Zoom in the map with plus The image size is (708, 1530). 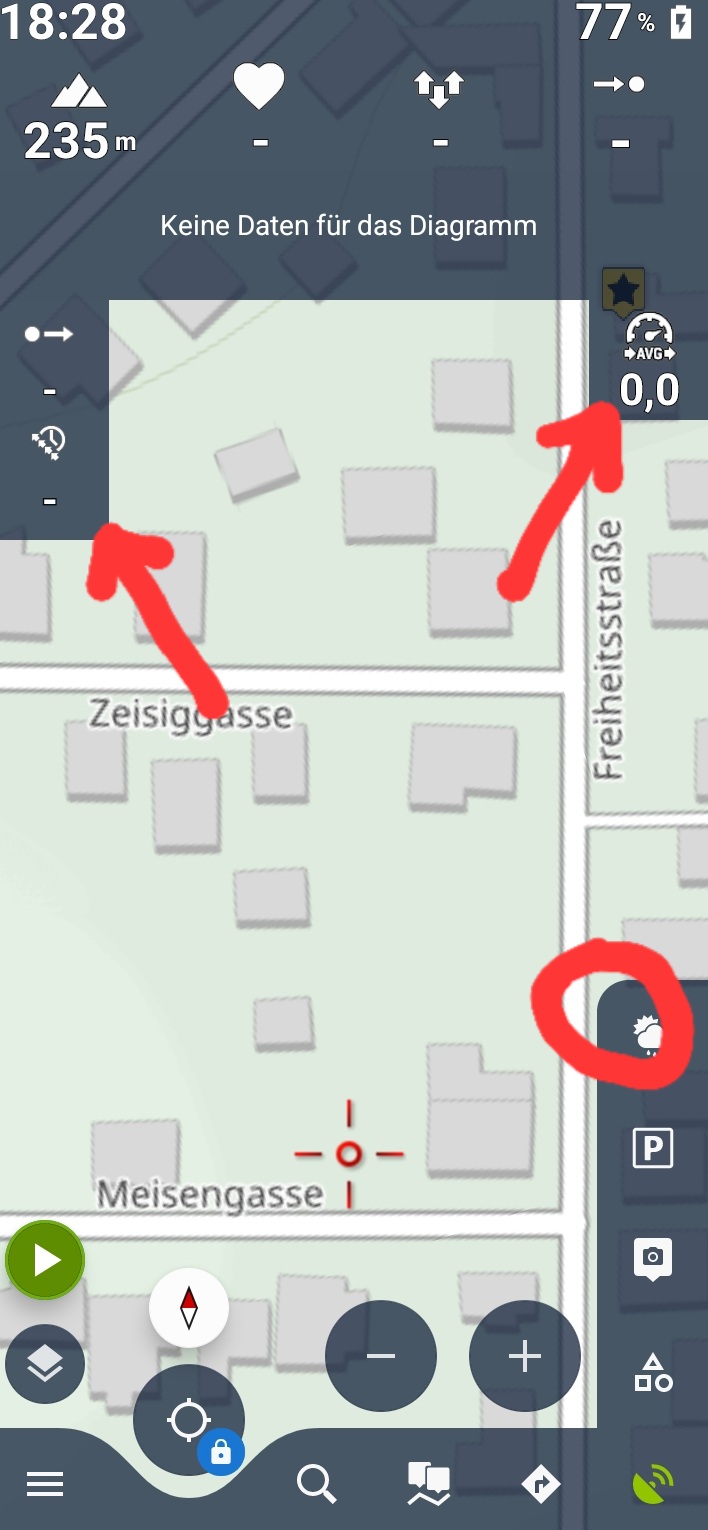coord(525,1357)
